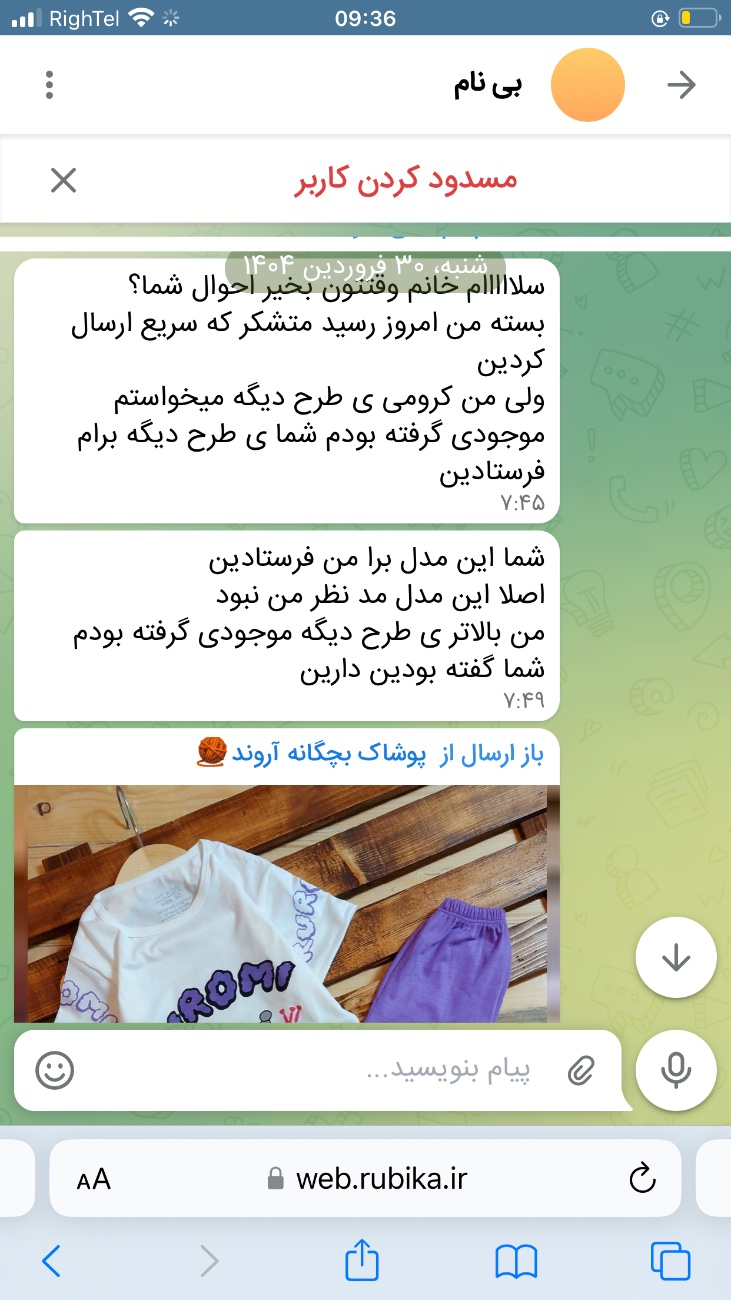This screenshot has width=731, height=1300.
Task: Jump to latest messages with down arrow
Action: pos(676,958)
